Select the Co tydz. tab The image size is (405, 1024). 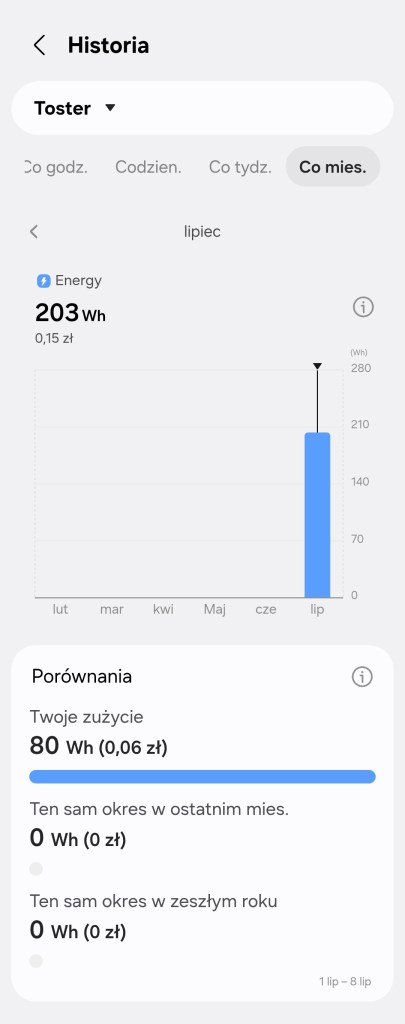(x=240, y=167)
